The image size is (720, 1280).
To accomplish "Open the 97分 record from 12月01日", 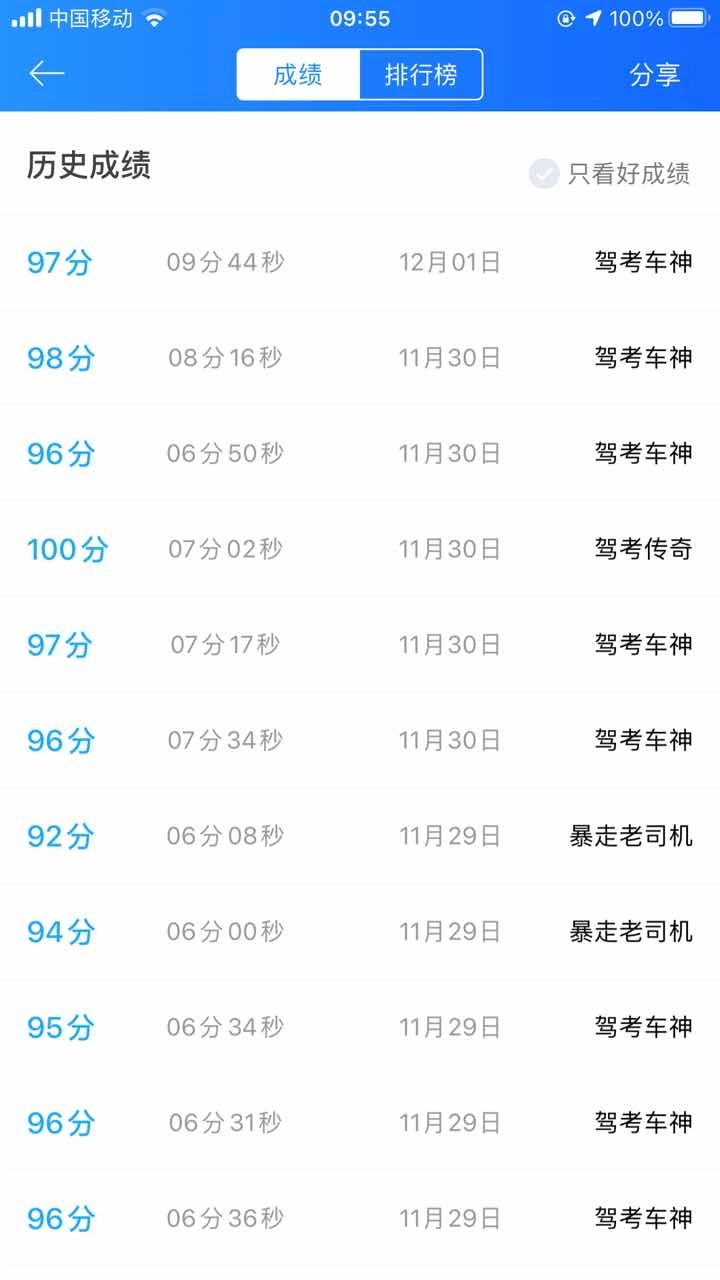I will coord(360,263).
